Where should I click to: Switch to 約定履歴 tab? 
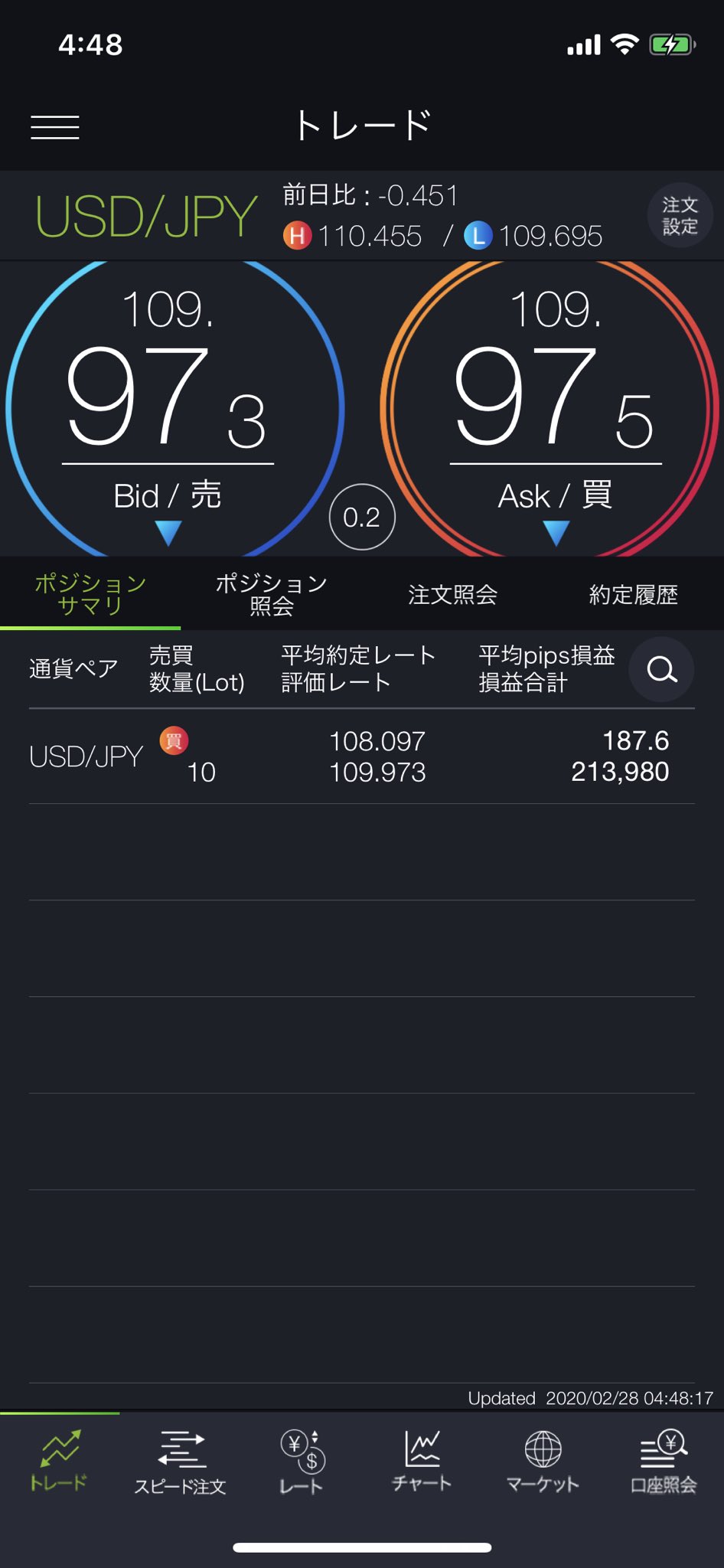coord(633,594)
